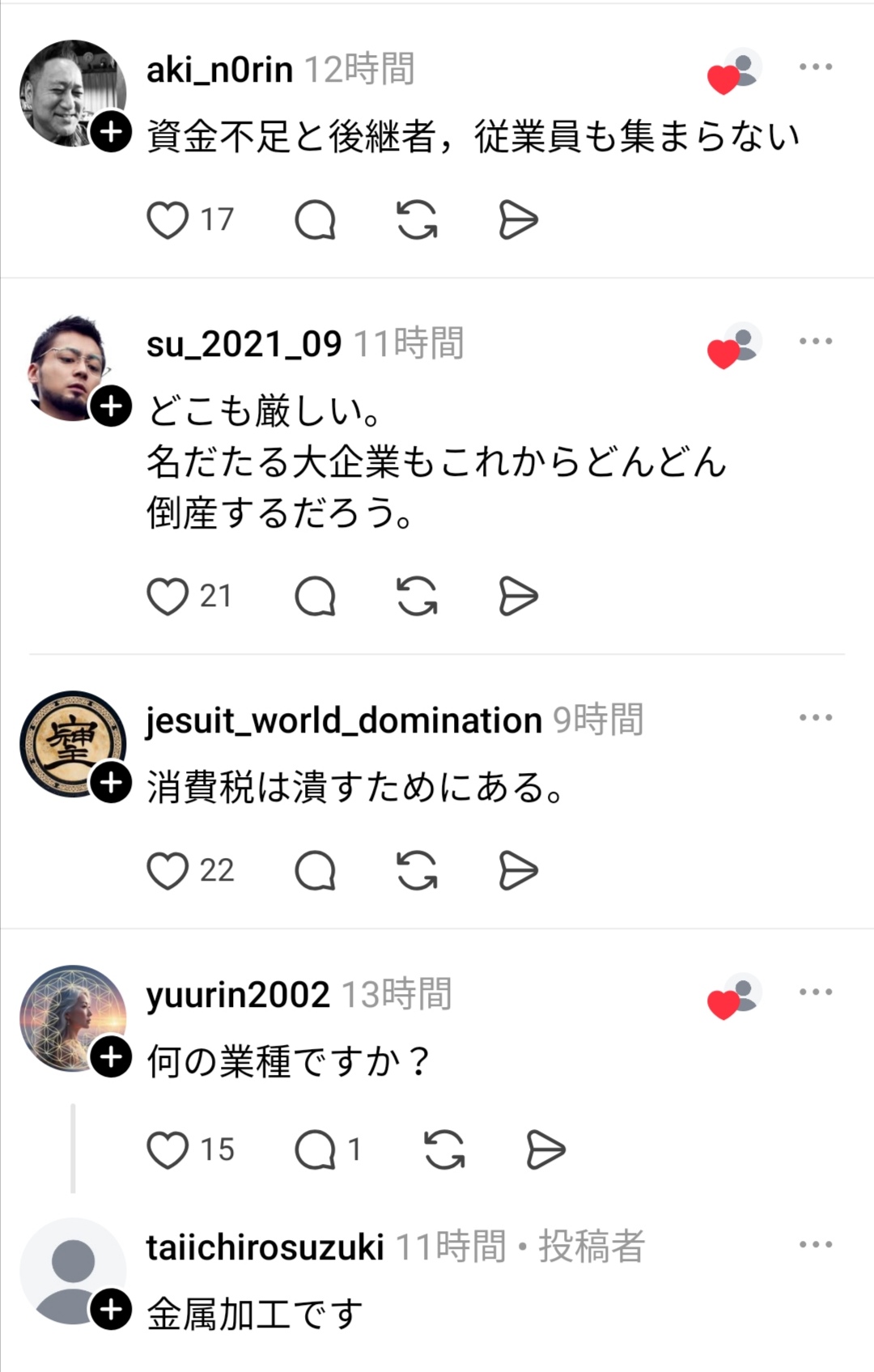Follow taiichirosuzuki via avatar plus badge
874x1372 pixels.
[x=111, y=1309]
